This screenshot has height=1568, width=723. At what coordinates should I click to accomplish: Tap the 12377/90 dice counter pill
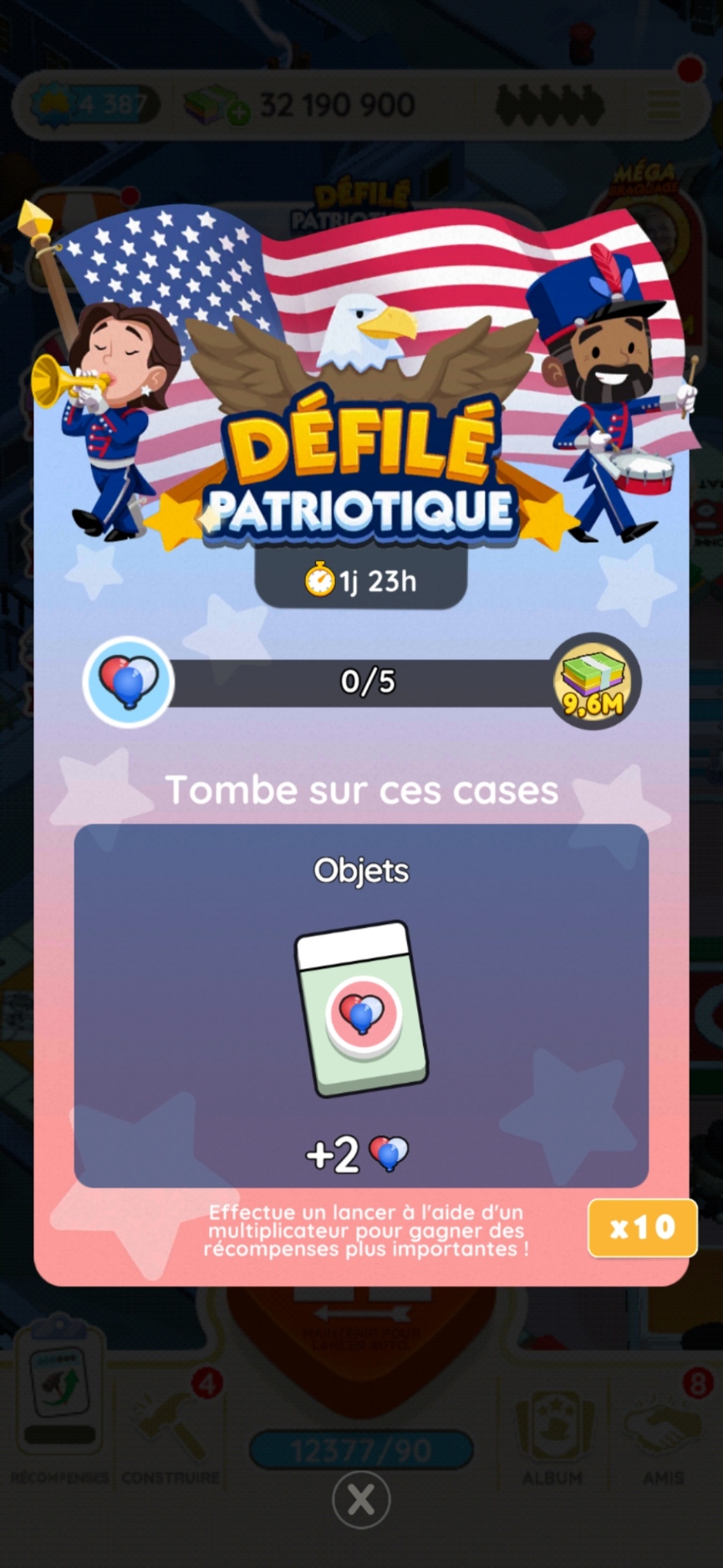click(x=361, y=1451)
